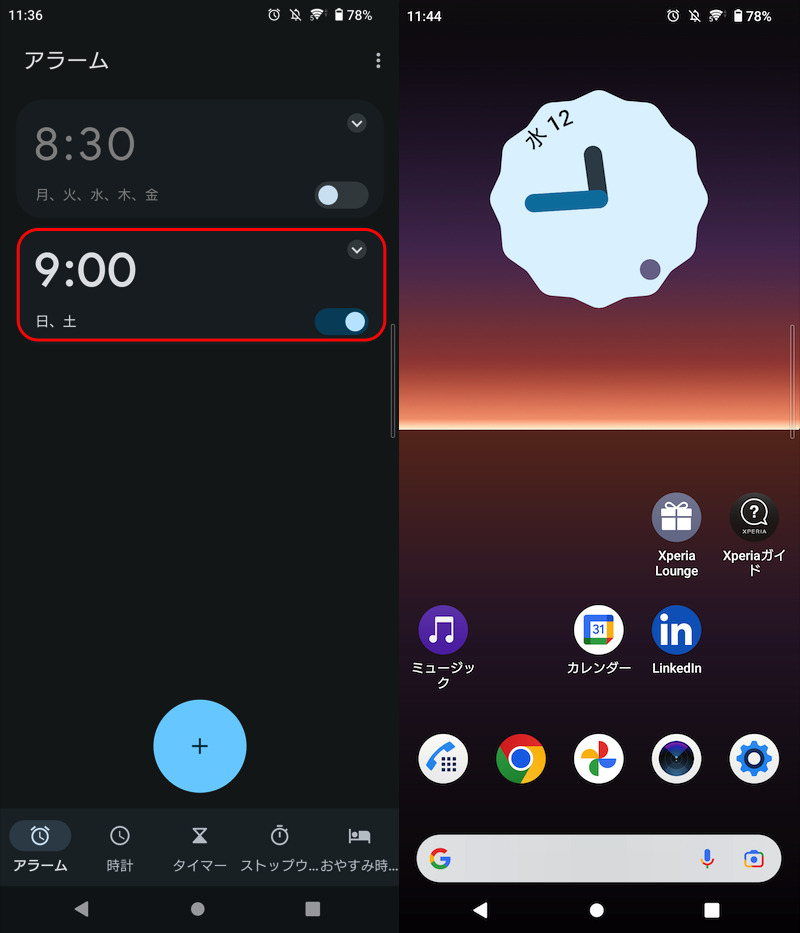
Task: Add a new alarm with plus button
Action: 200,746
